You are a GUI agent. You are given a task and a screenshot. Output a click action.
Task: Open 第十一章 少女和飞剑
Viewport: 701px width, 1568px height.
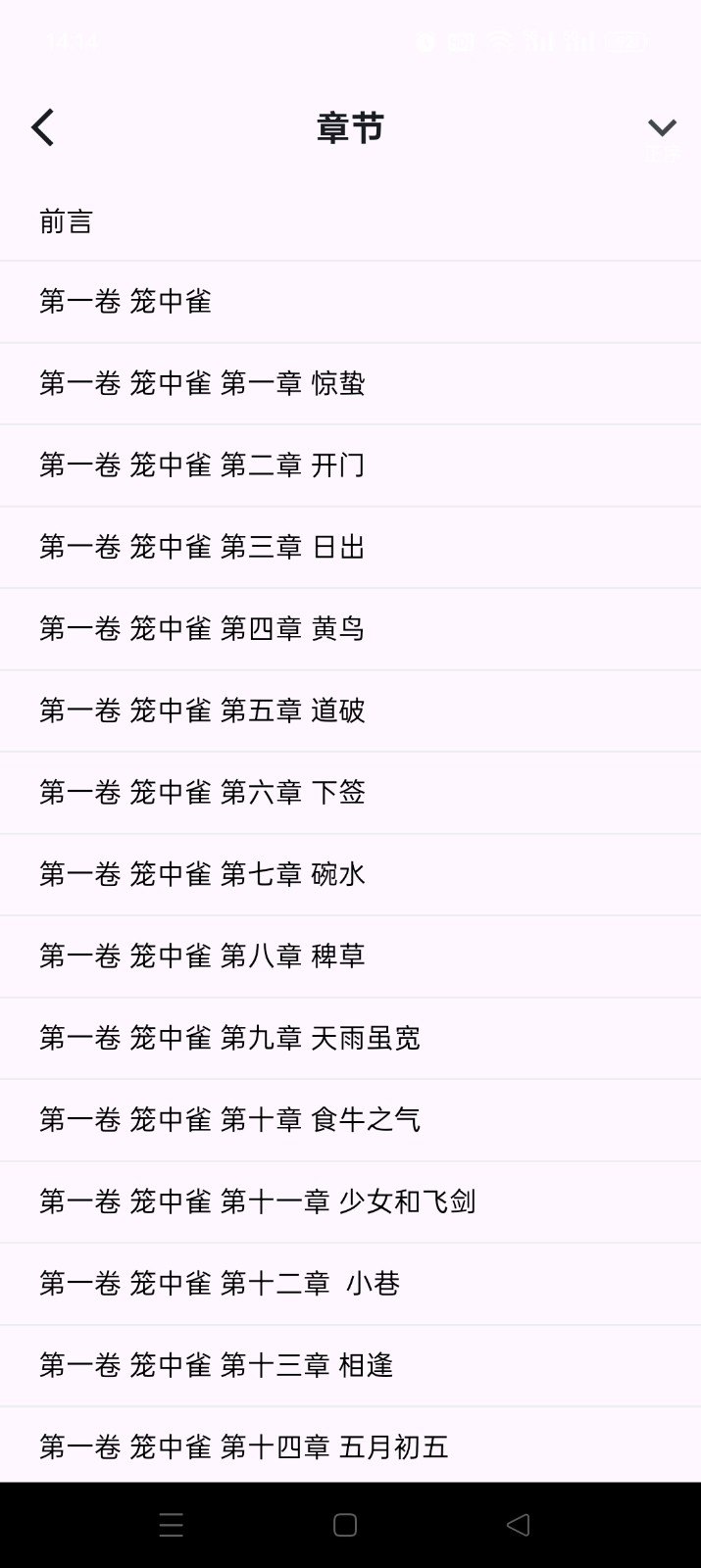tap(257, 1201)
